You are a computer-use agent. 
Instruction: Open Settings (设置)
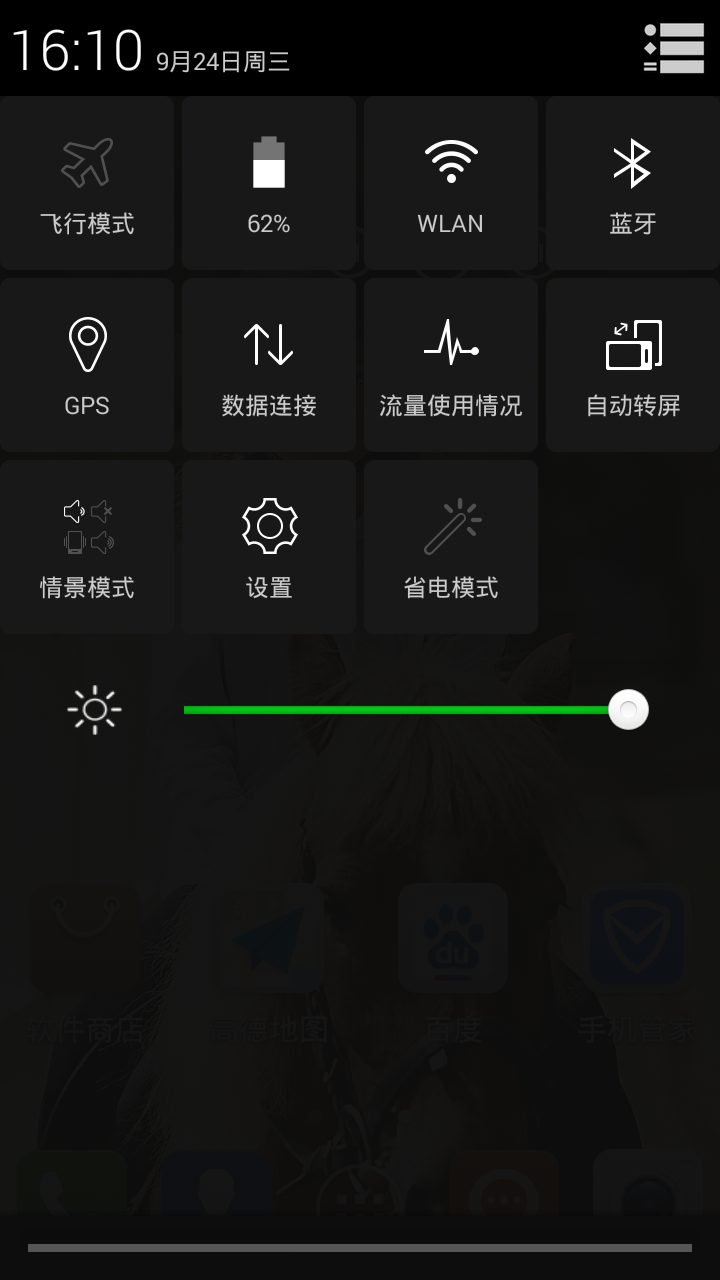point(269,547)
